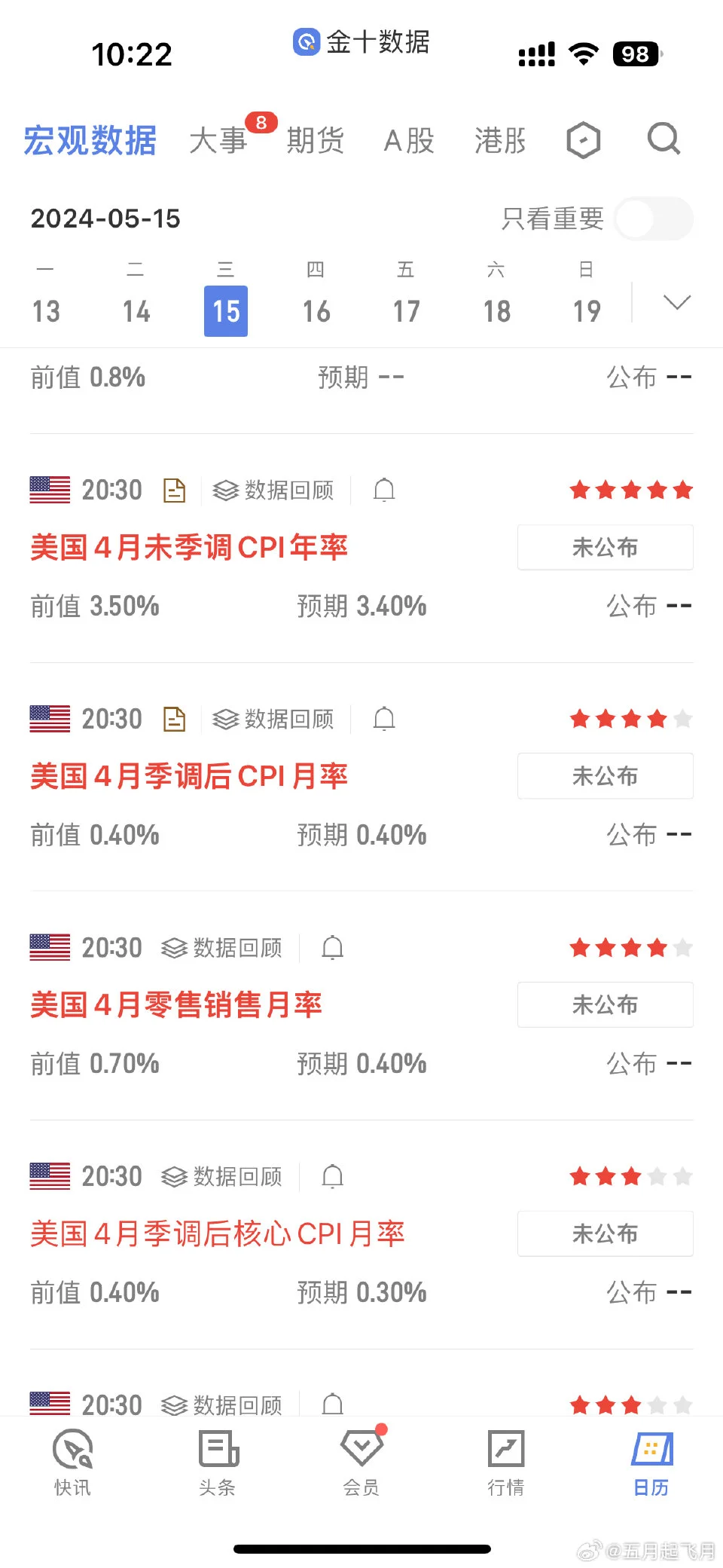Expand the calendar with the down chevron
The image size is (723, 1568).
676,303
